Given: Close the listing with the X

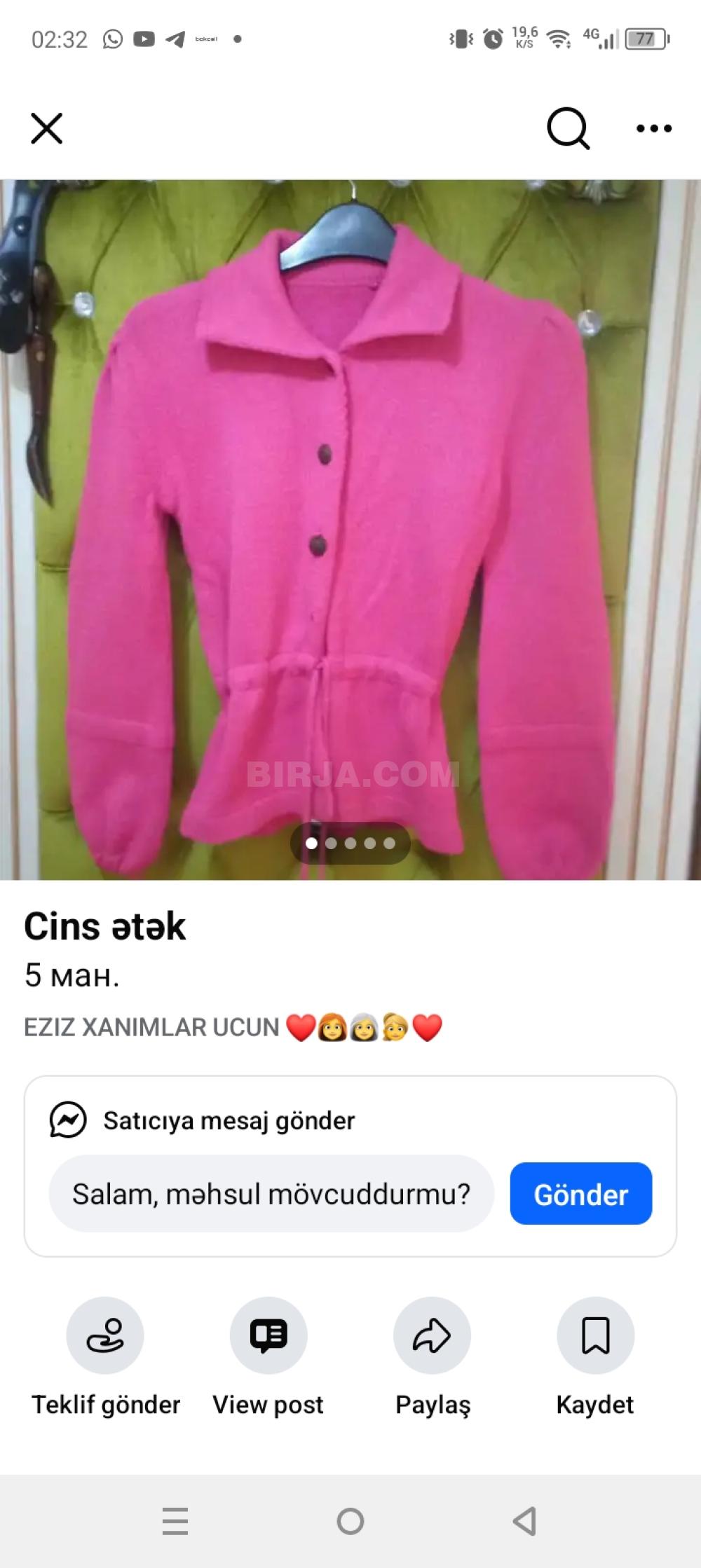Looking at the screenshot, I should (47, 128).
